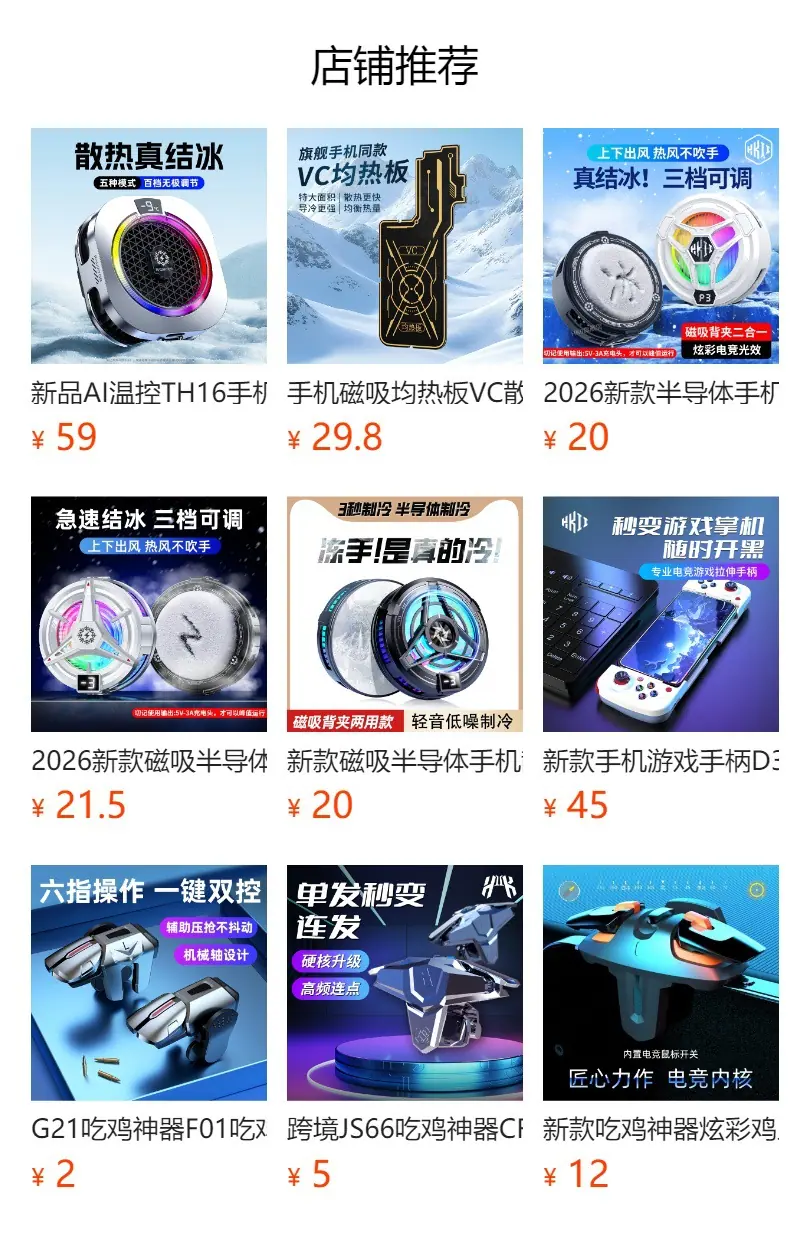View the 2026新款半导体 cooler priced ¥20

click(x=661, y=292)
